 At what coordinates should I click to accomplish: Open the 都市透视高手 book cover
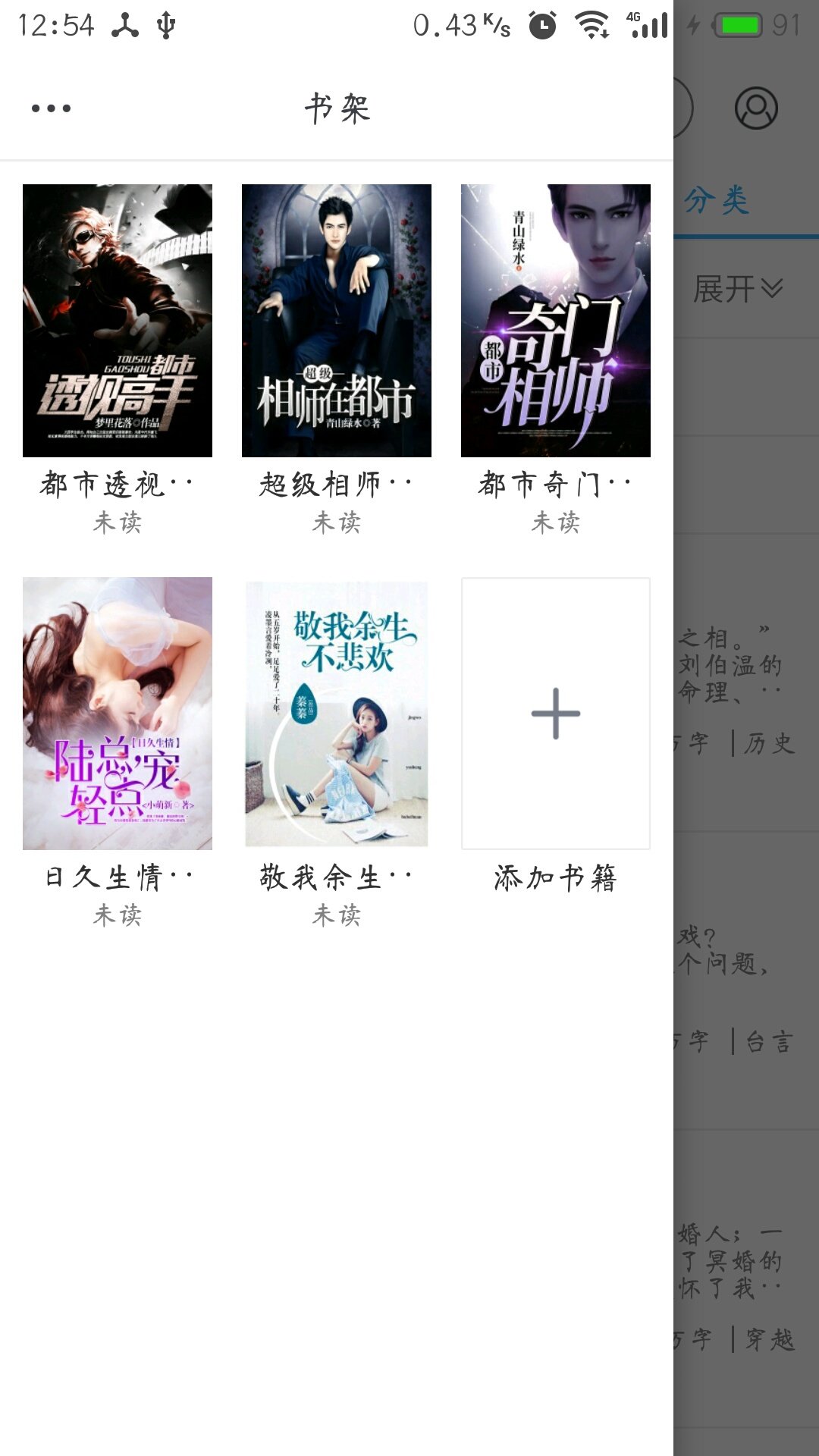click(118, 320)
